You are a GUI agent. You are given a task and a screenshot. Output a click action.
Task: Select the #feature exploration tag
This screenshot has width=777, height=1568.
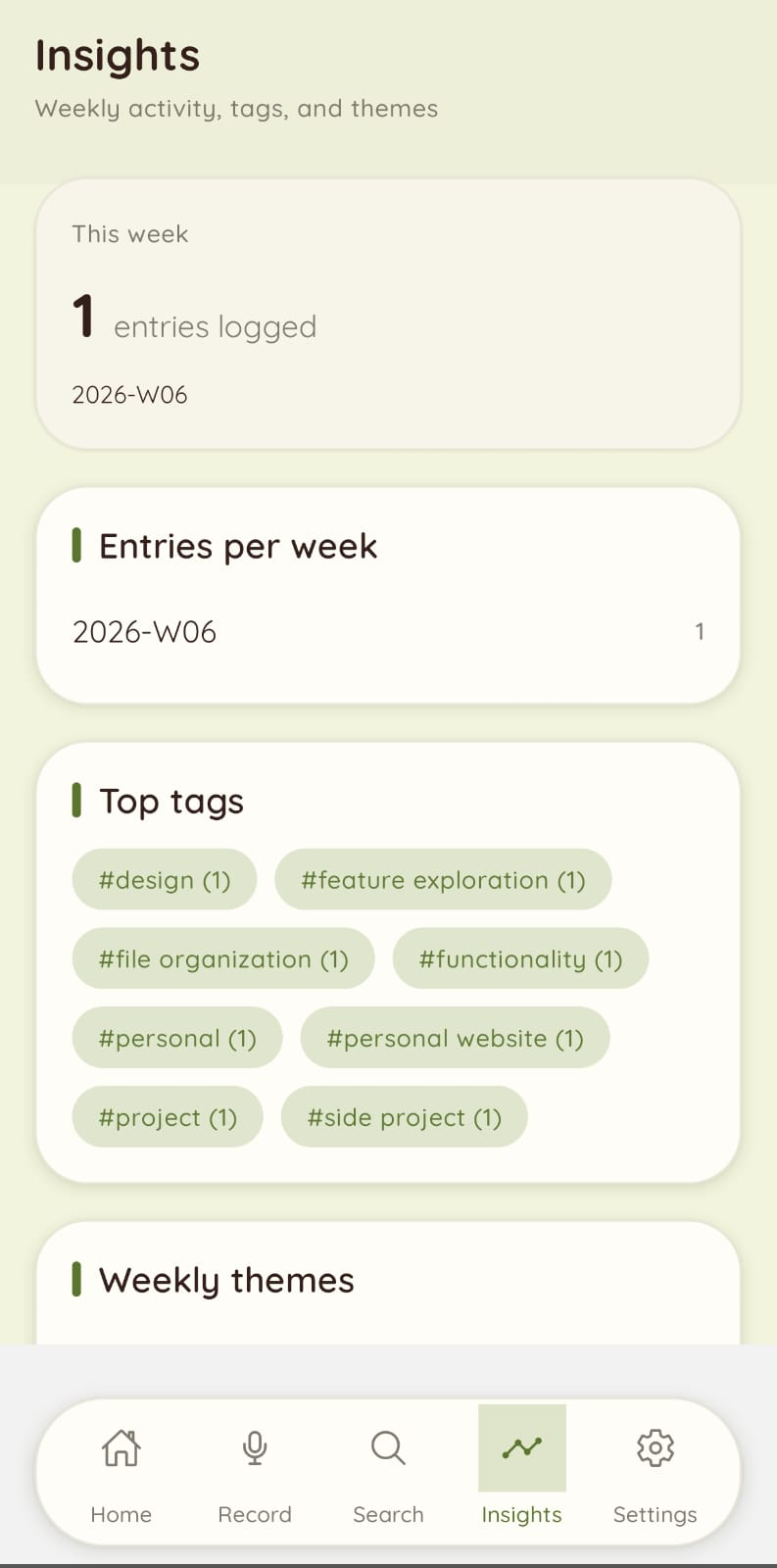pyautogui.click(x=443, y=880)
